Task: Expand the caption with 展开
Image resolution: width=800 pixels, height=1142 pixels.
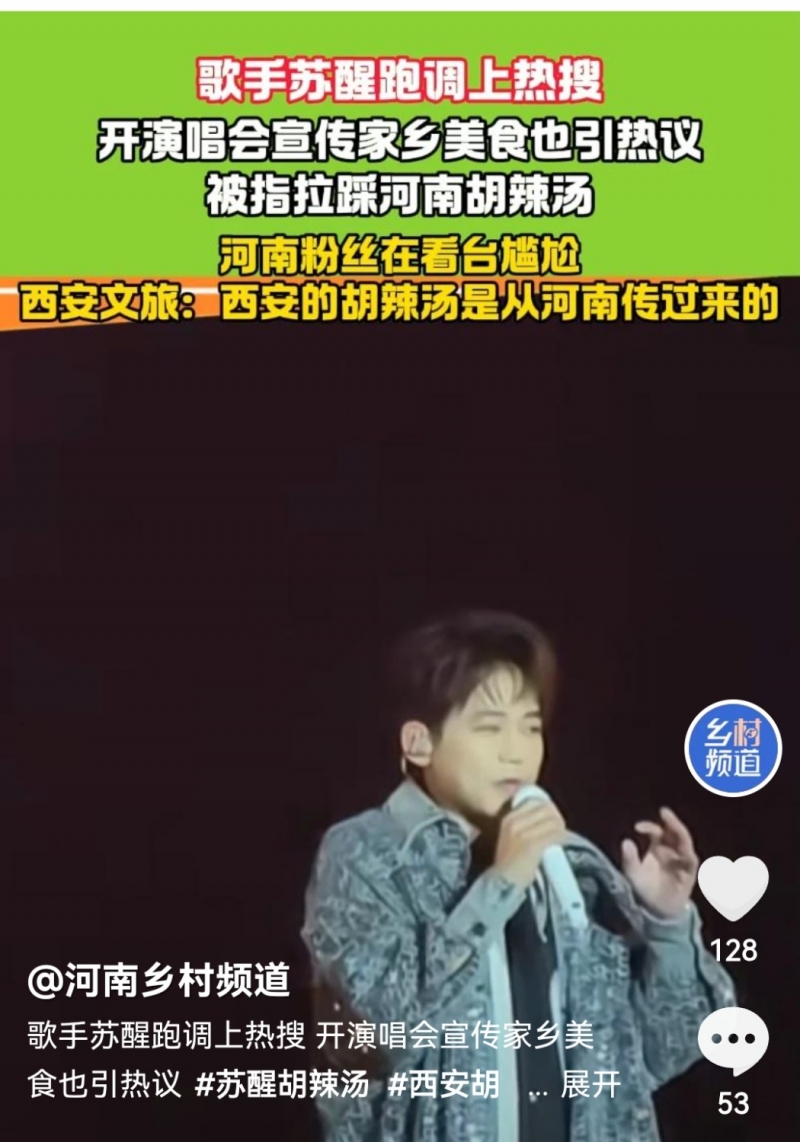Action: (590, 1085)
